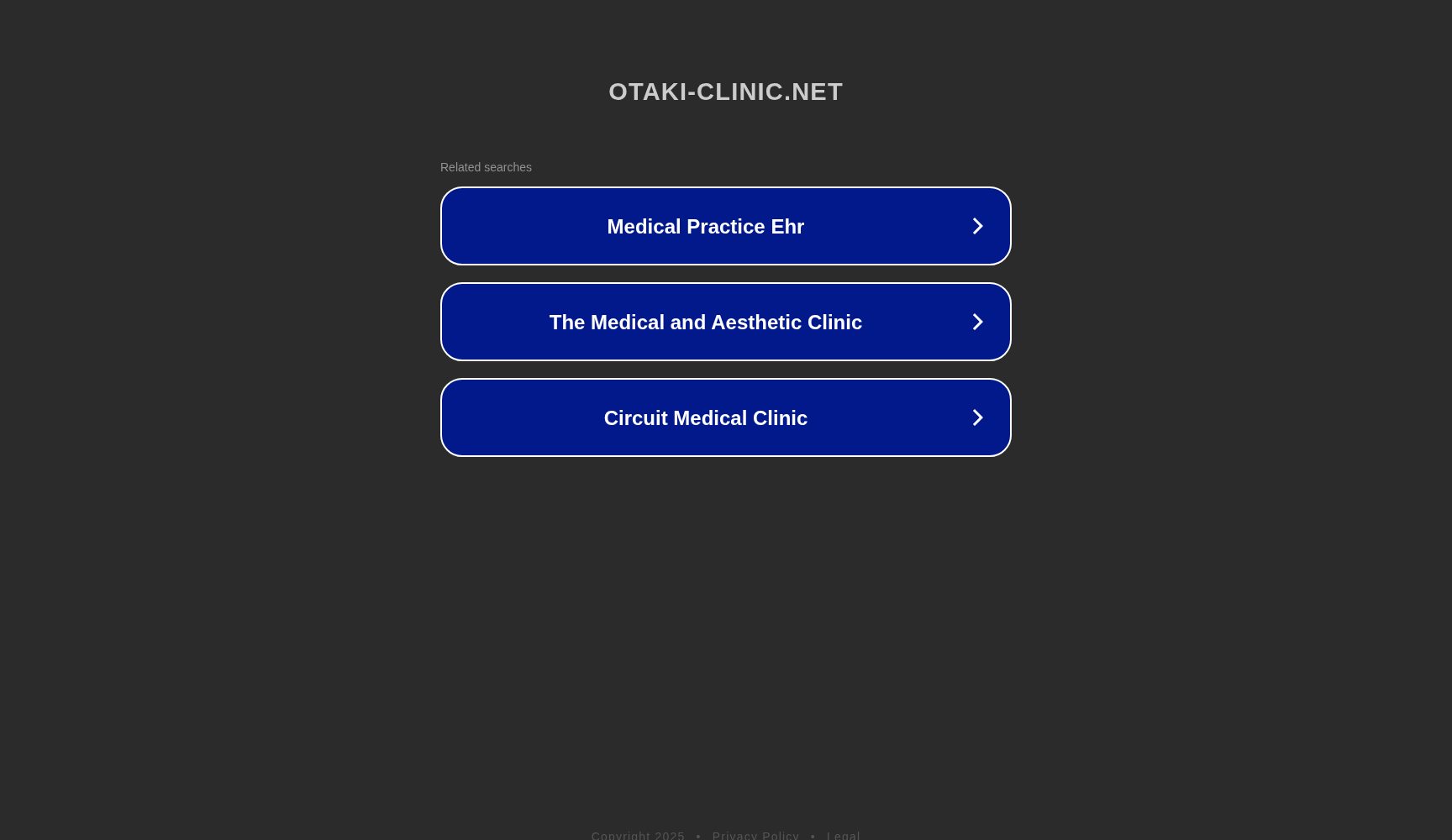Select The Medical and Aesthetic Clinic
Image resolution: width=1452 pixels, height=840 pixels.
[x=725, y=322]
